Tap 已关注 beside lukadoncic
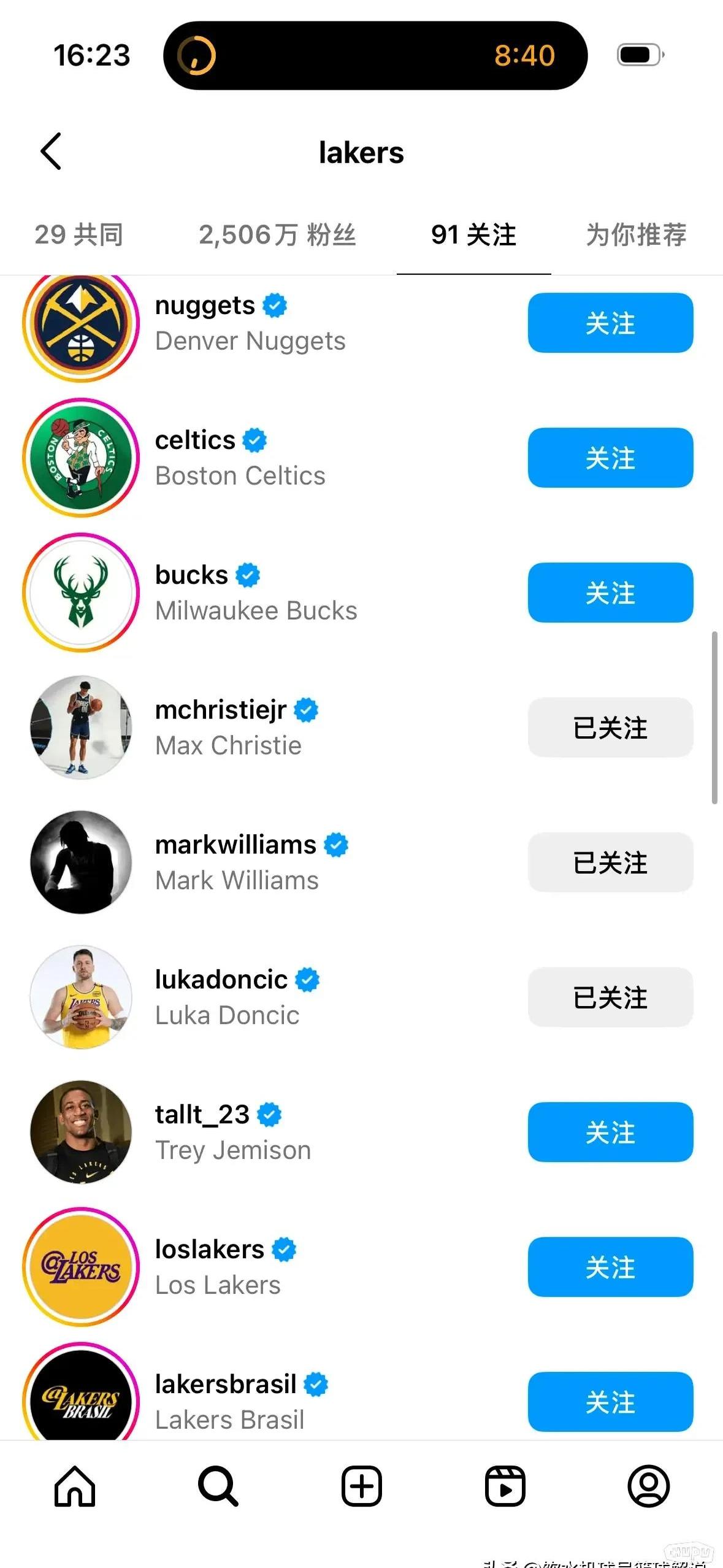 (610, 998)
